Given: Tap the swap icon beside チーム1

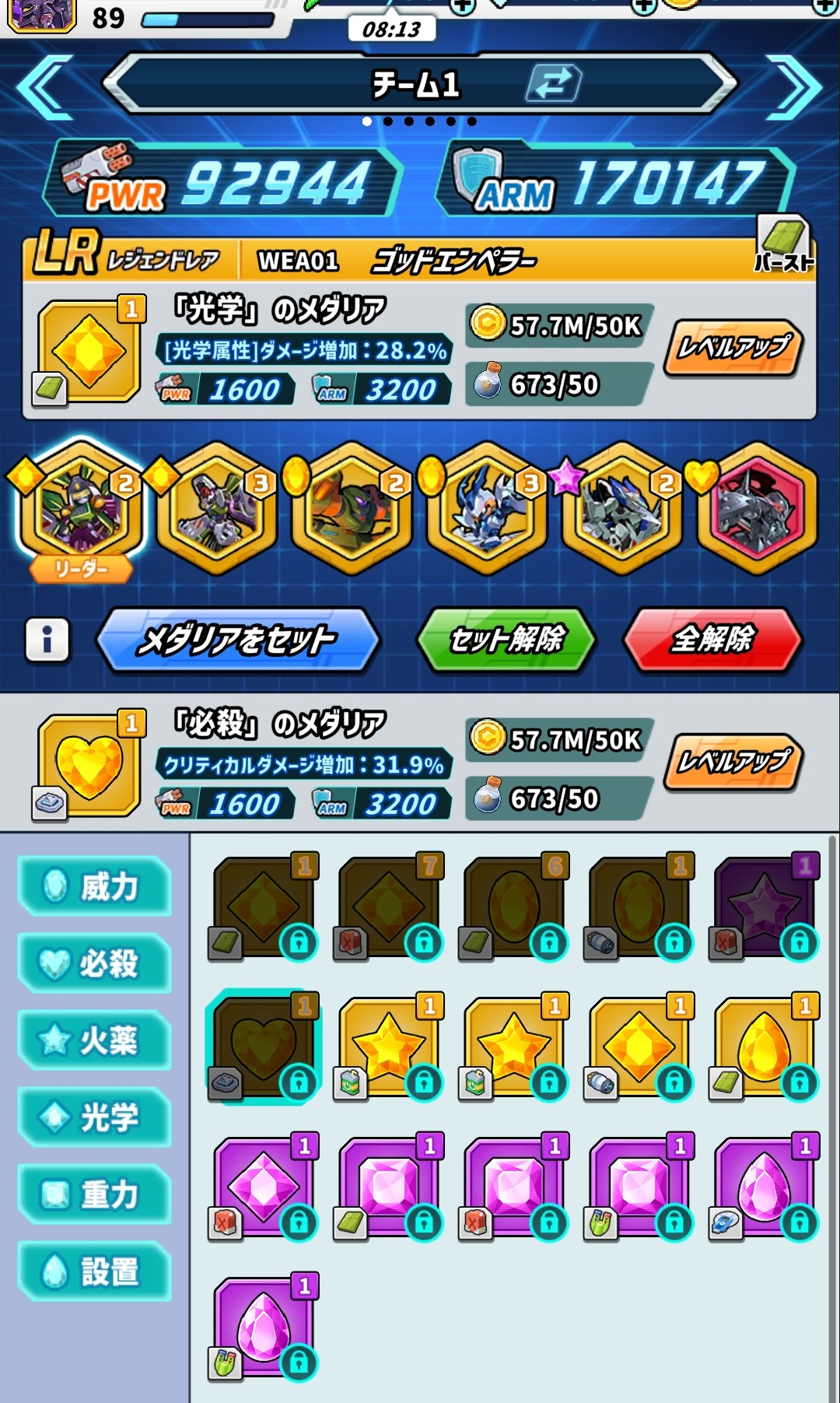Looking at the screenshot, I should (x=552, y=83).
